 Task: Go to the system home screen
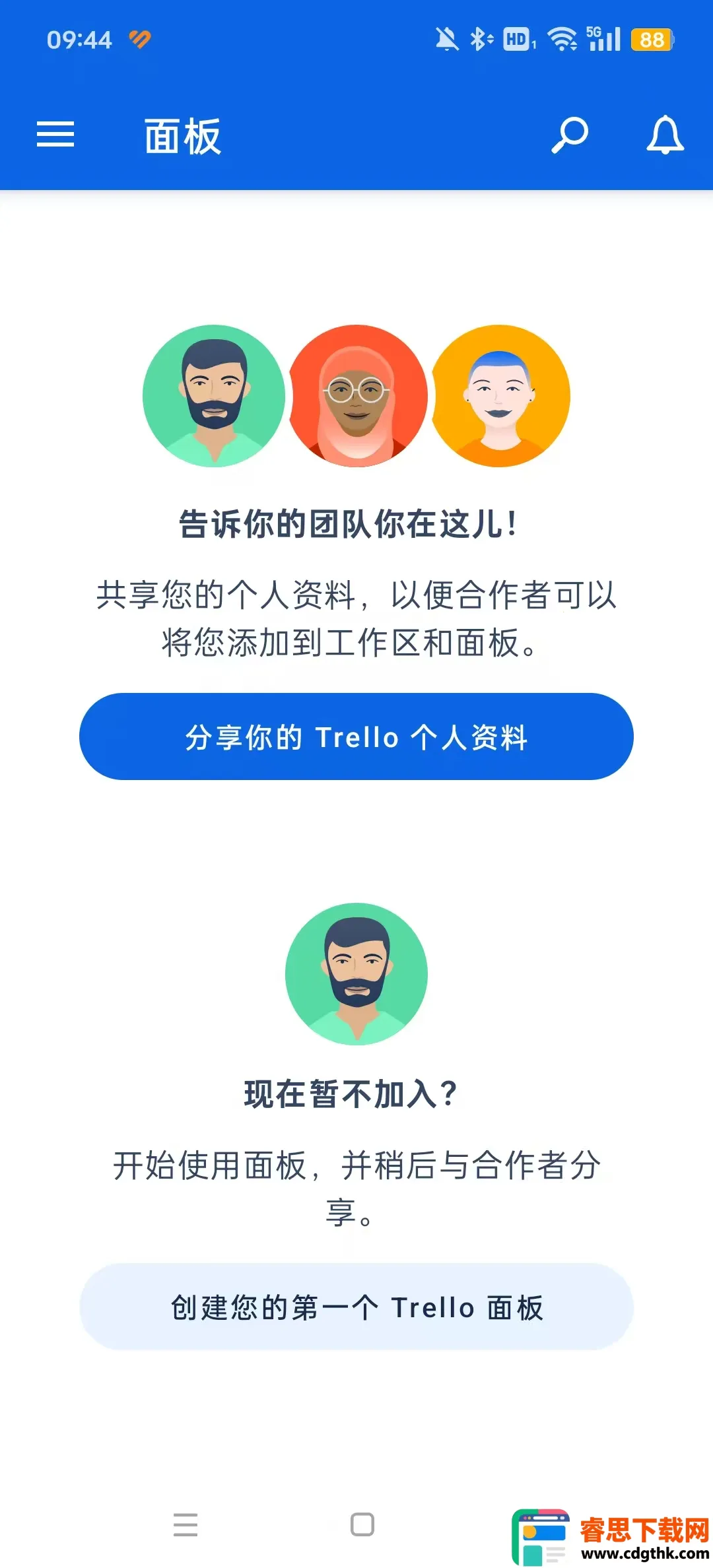362,1524
